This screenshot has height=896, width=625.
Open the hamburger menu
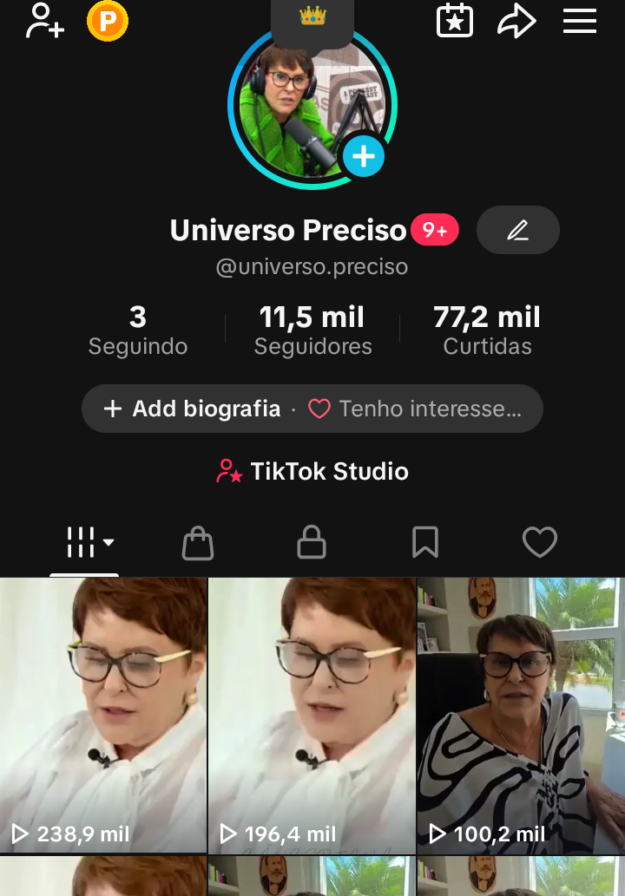[580, 21]
